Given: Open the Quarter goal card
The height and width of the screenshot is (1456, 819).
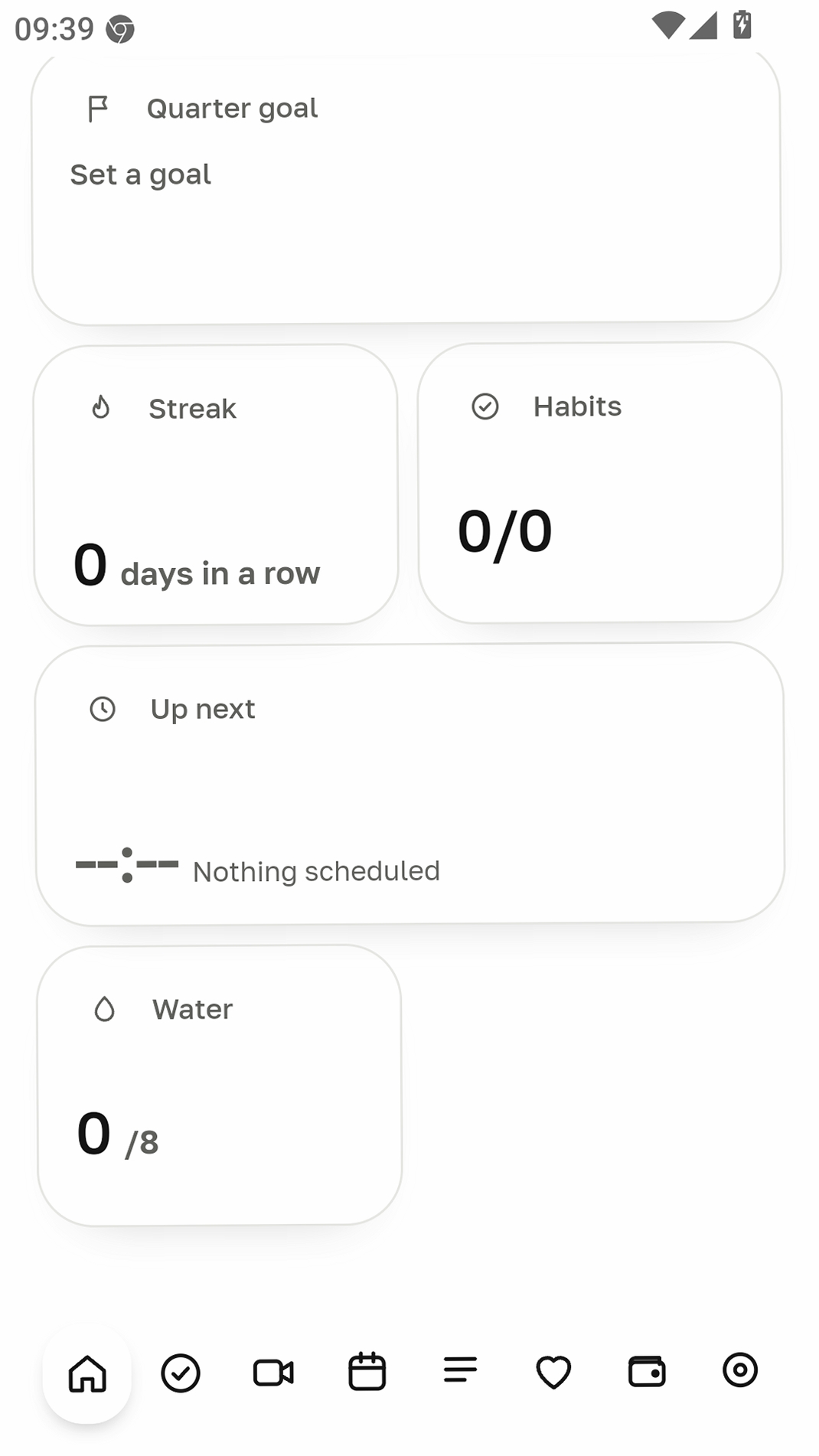Looking at the screenshot, I should [406, 187].
